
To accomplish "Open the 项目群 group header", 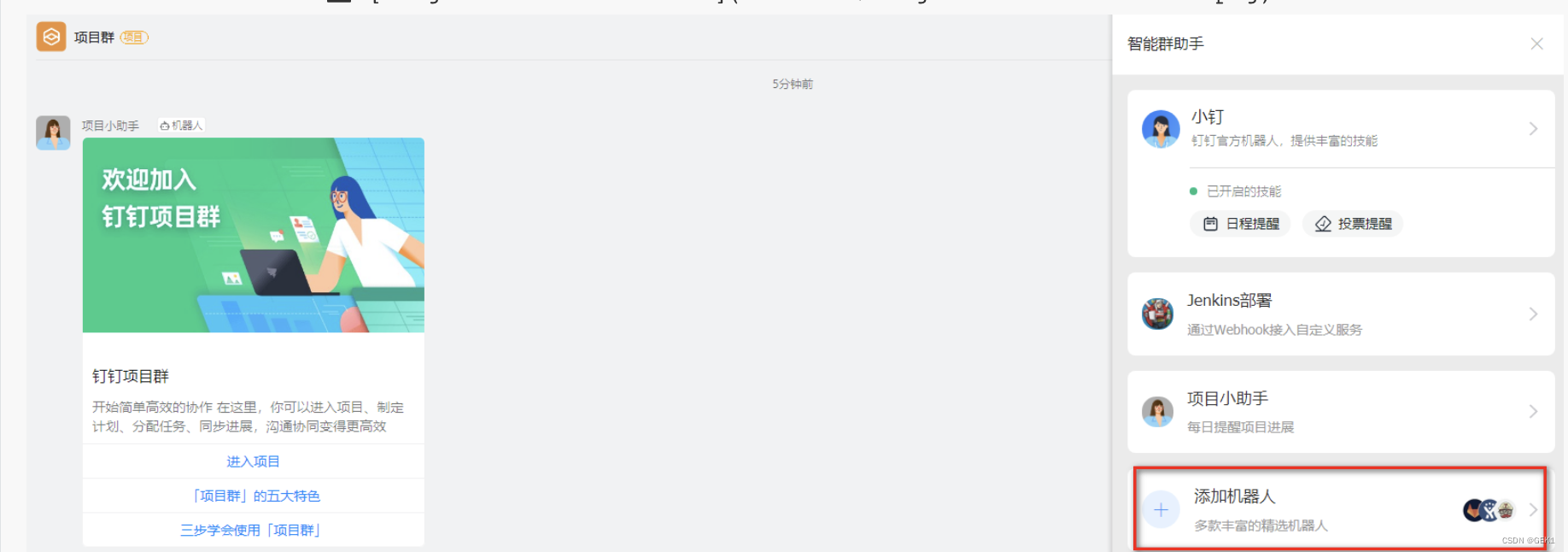I will click(x=93, y=37).
